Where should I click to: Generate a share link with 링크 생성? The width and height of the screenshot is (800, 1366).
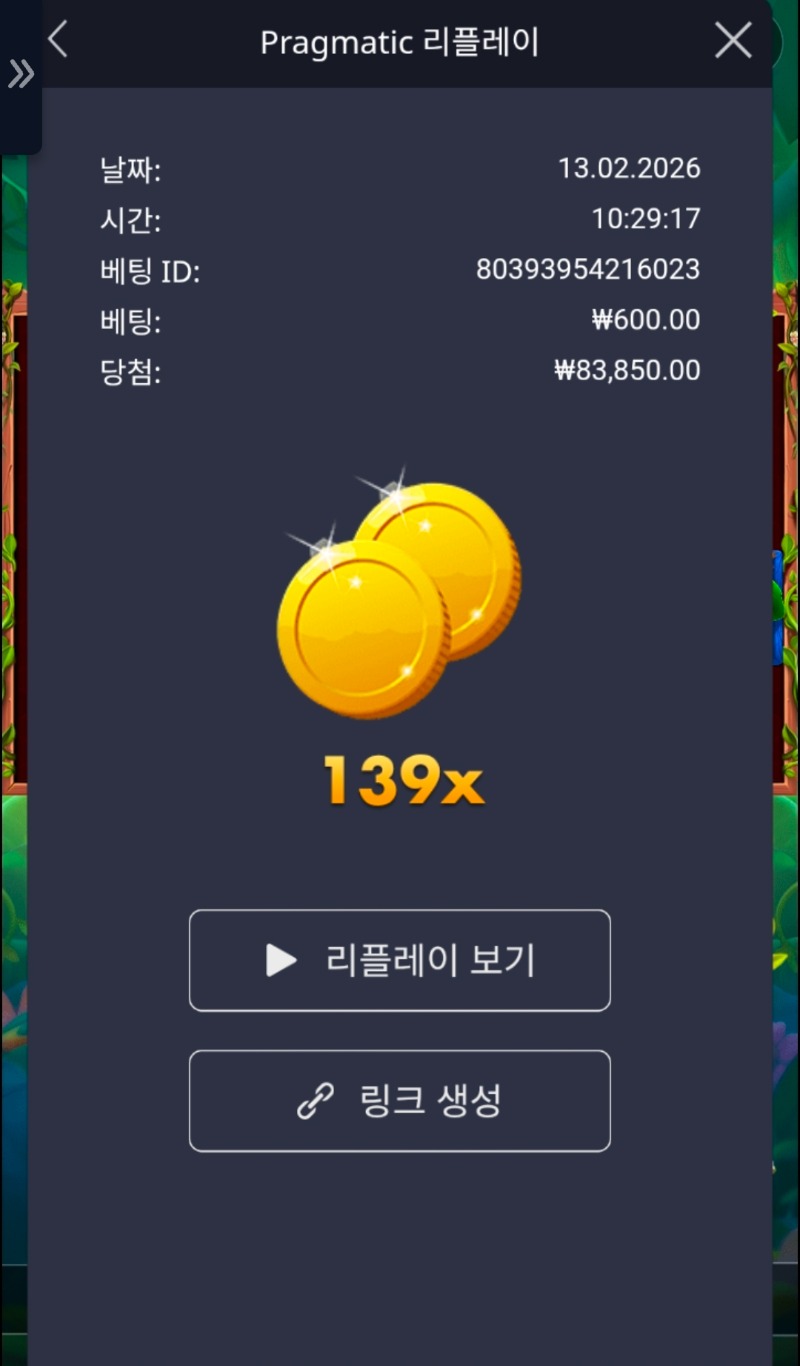coord(399,1100)
